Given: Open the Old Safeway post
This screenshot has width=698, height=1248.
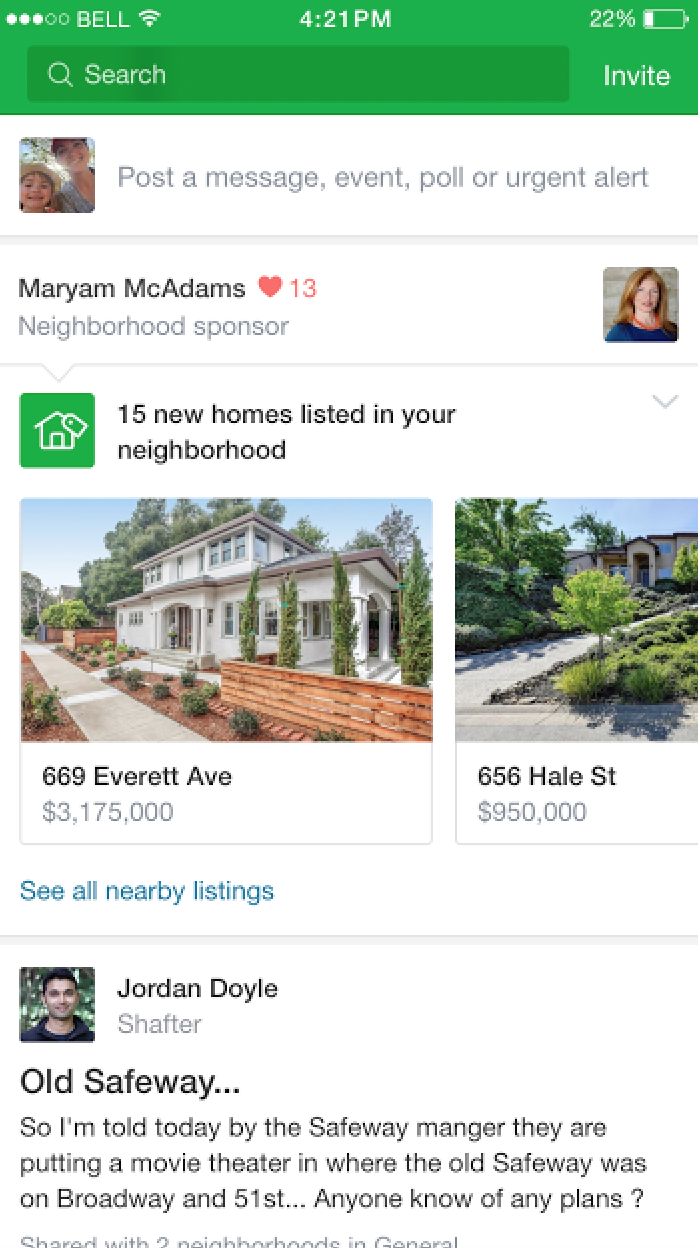Looking at the screenshot, I should click(130, 1081).
